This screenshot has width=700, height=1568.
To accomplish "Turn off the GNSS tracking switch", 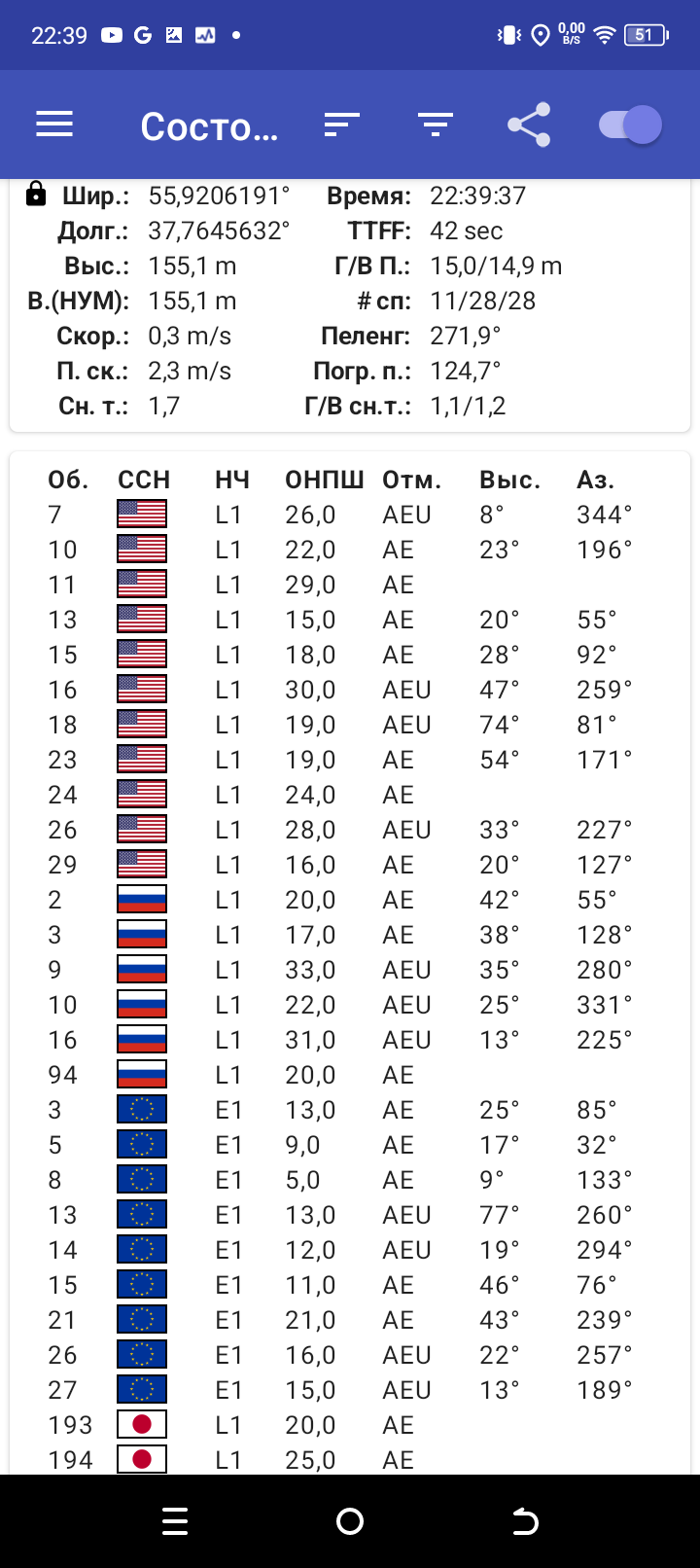I will tap(630, 125).
